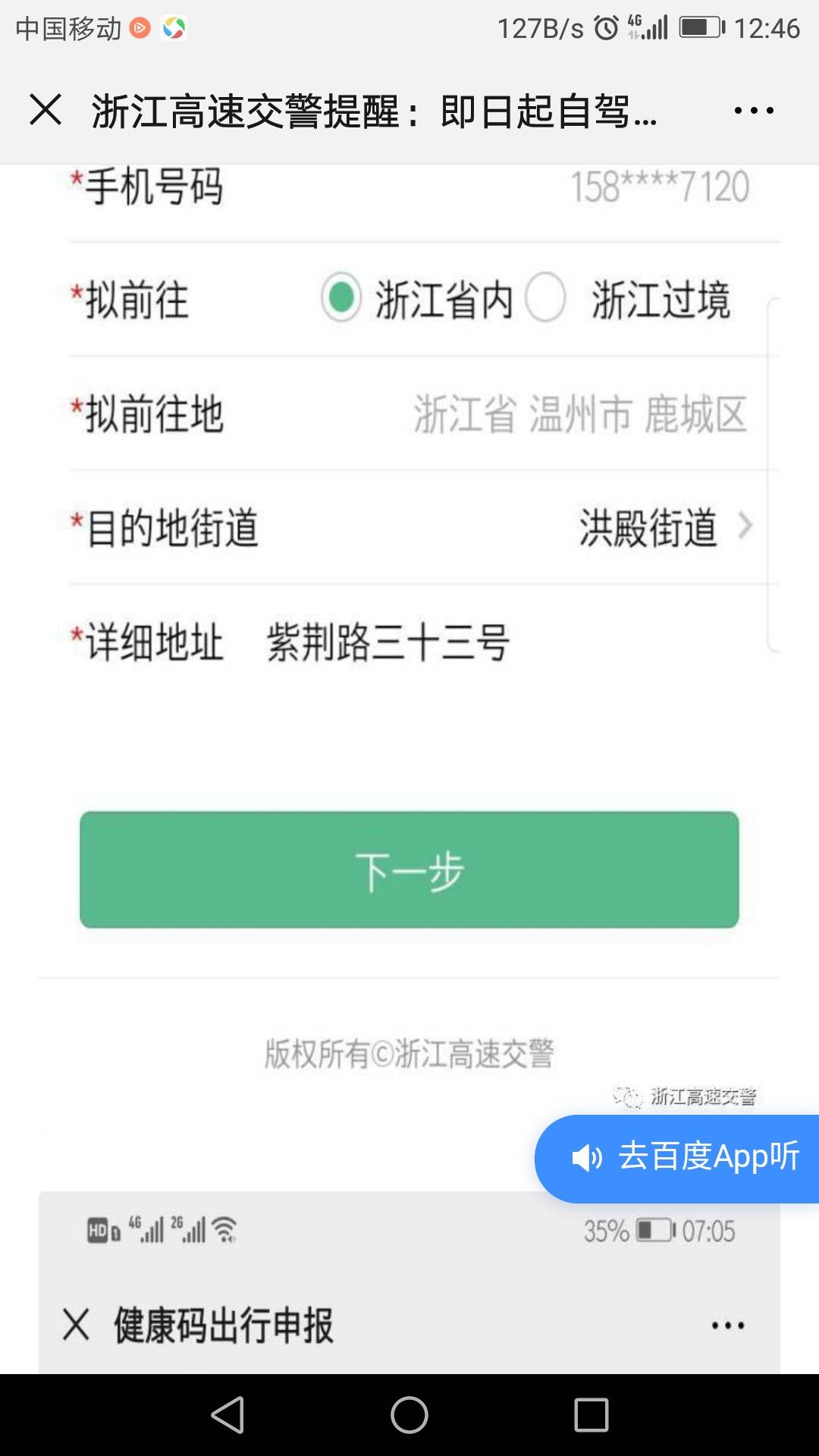Go back with the system back button
Viewport: 819px width, 1456px height.
click(227, 1415)
